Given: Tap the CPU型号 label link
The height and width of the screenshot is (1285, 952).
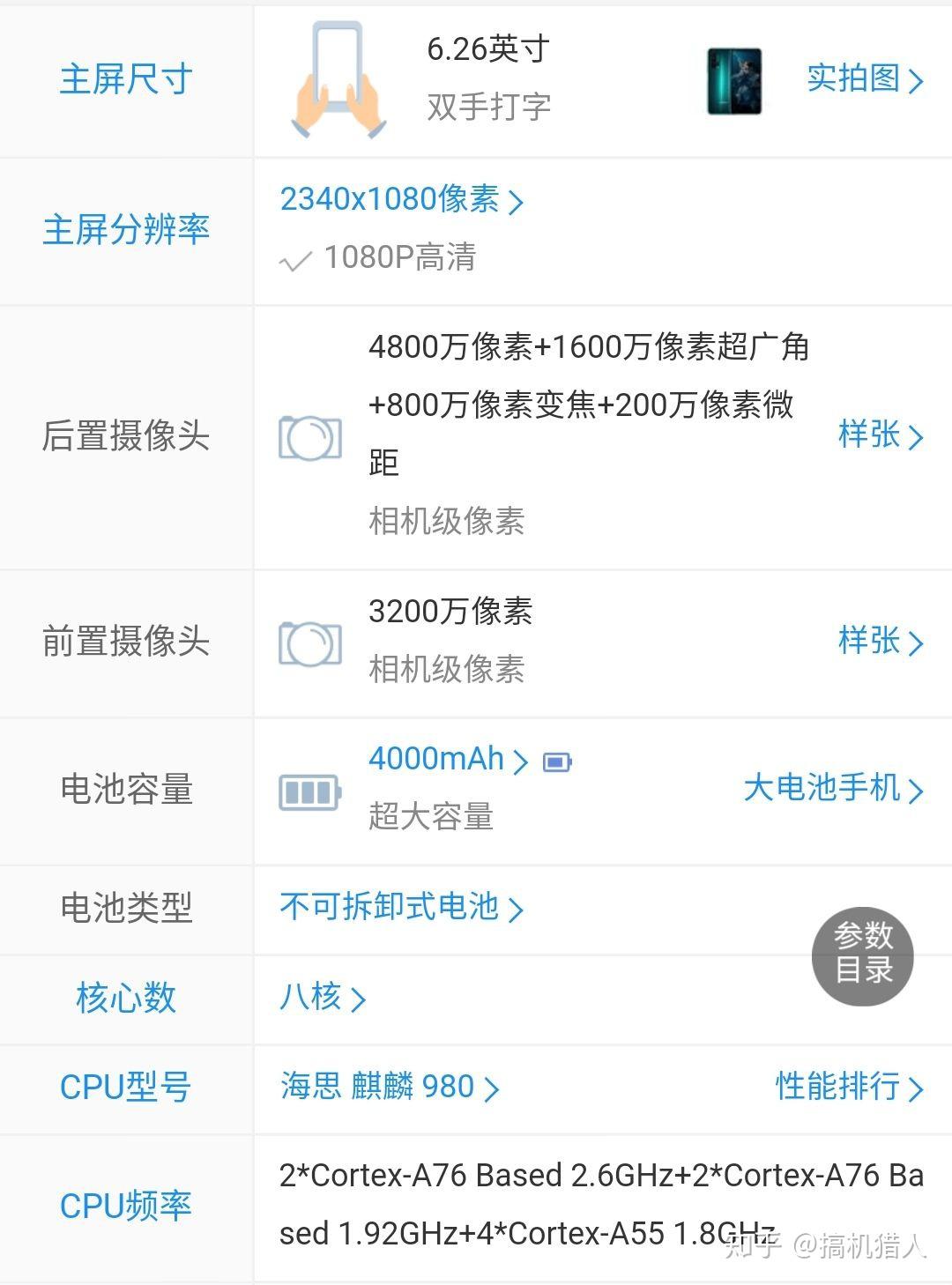Looking at the screenshot, I should pos(126,1087).
